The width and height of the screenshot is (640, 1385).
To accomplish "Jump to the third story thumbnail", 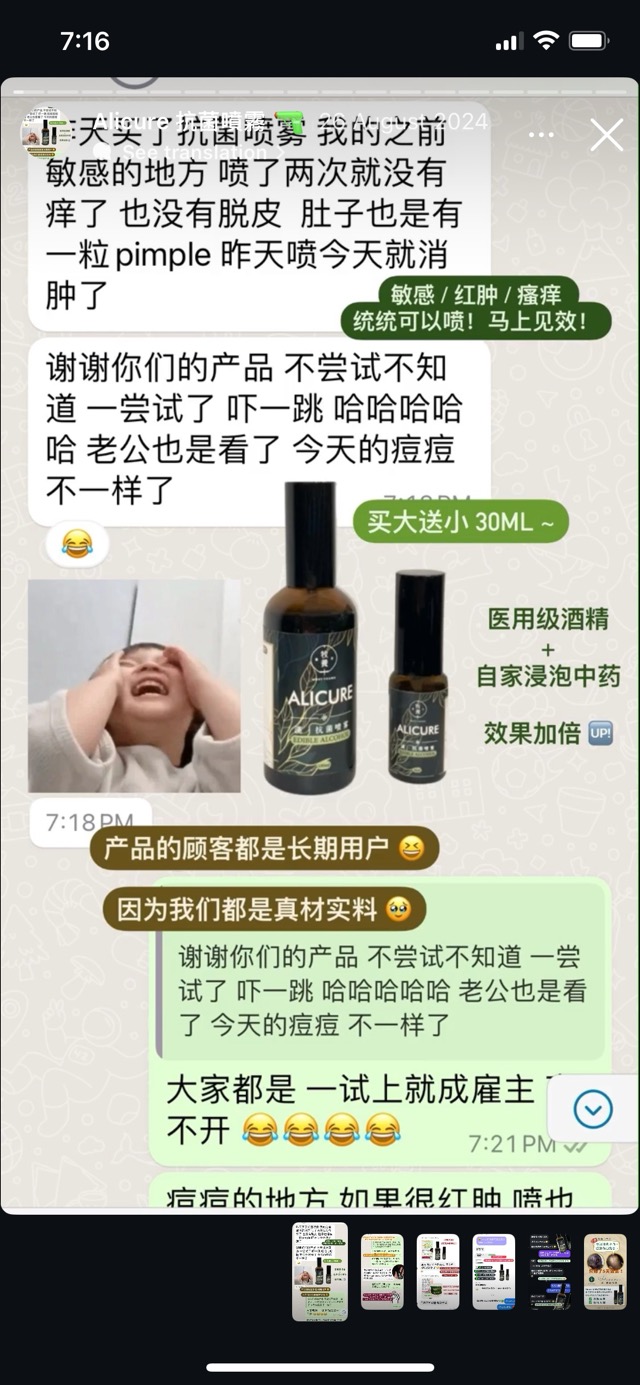I will [x=438, y=1271].
